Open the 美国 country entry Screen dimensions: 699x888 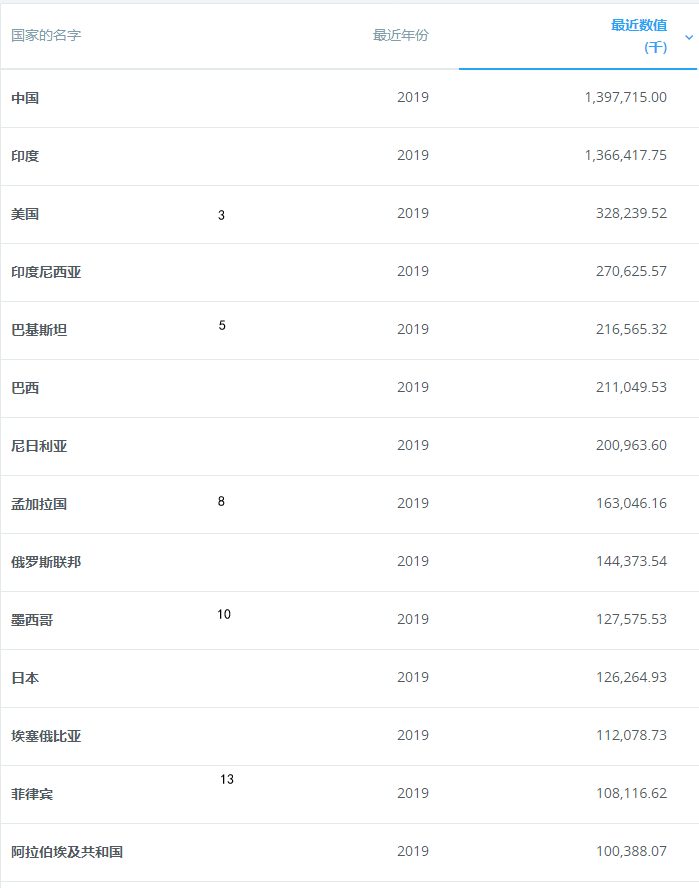(x=25, y=215)
